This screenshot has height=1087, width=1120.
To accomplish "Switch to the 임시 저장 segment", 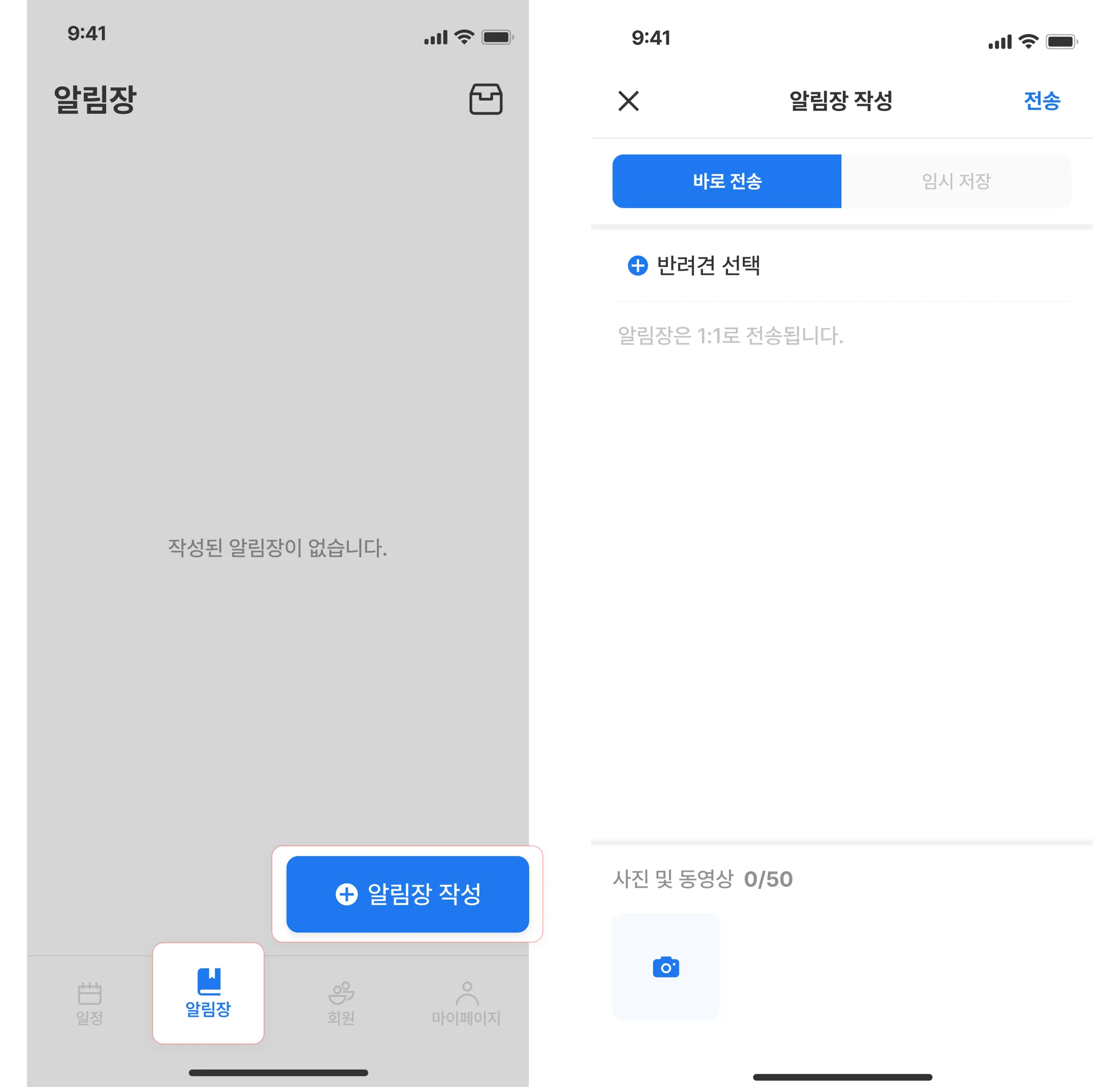I will pos(956,181).
